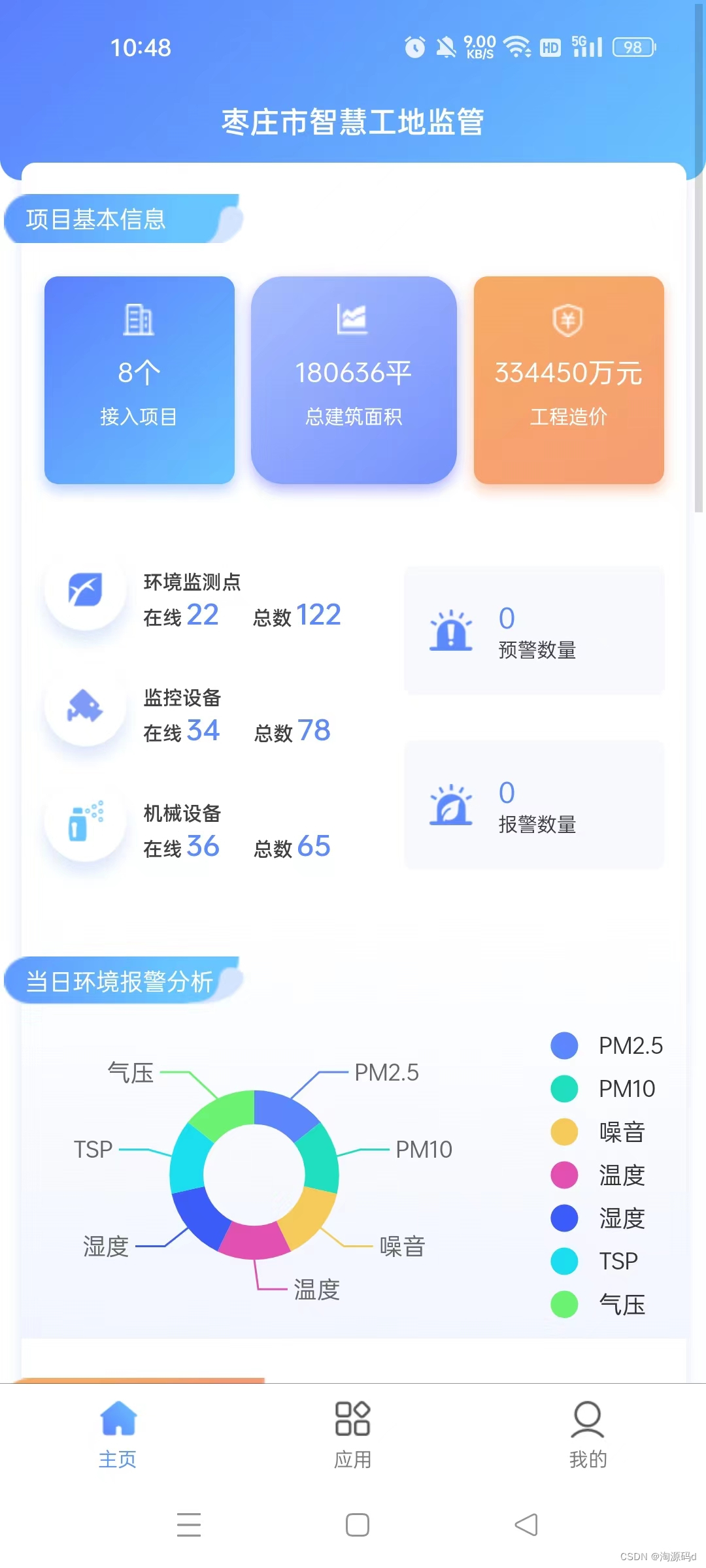
Task: Toggle the PM2.5 legend item
Action: (607, 1045)
